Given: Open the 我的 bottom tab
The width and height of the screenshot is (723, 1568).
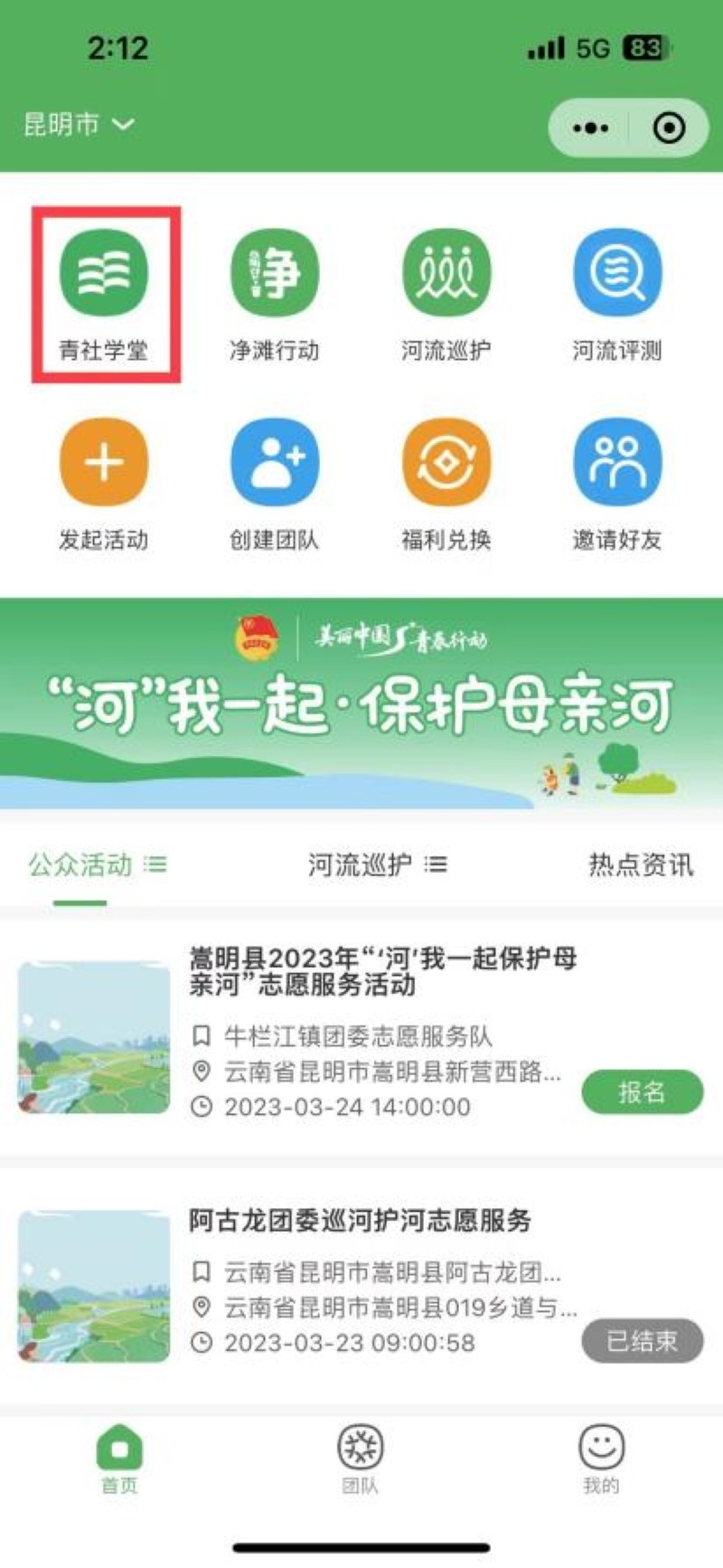Looking at the screenshot, I should click(601, 1459).
